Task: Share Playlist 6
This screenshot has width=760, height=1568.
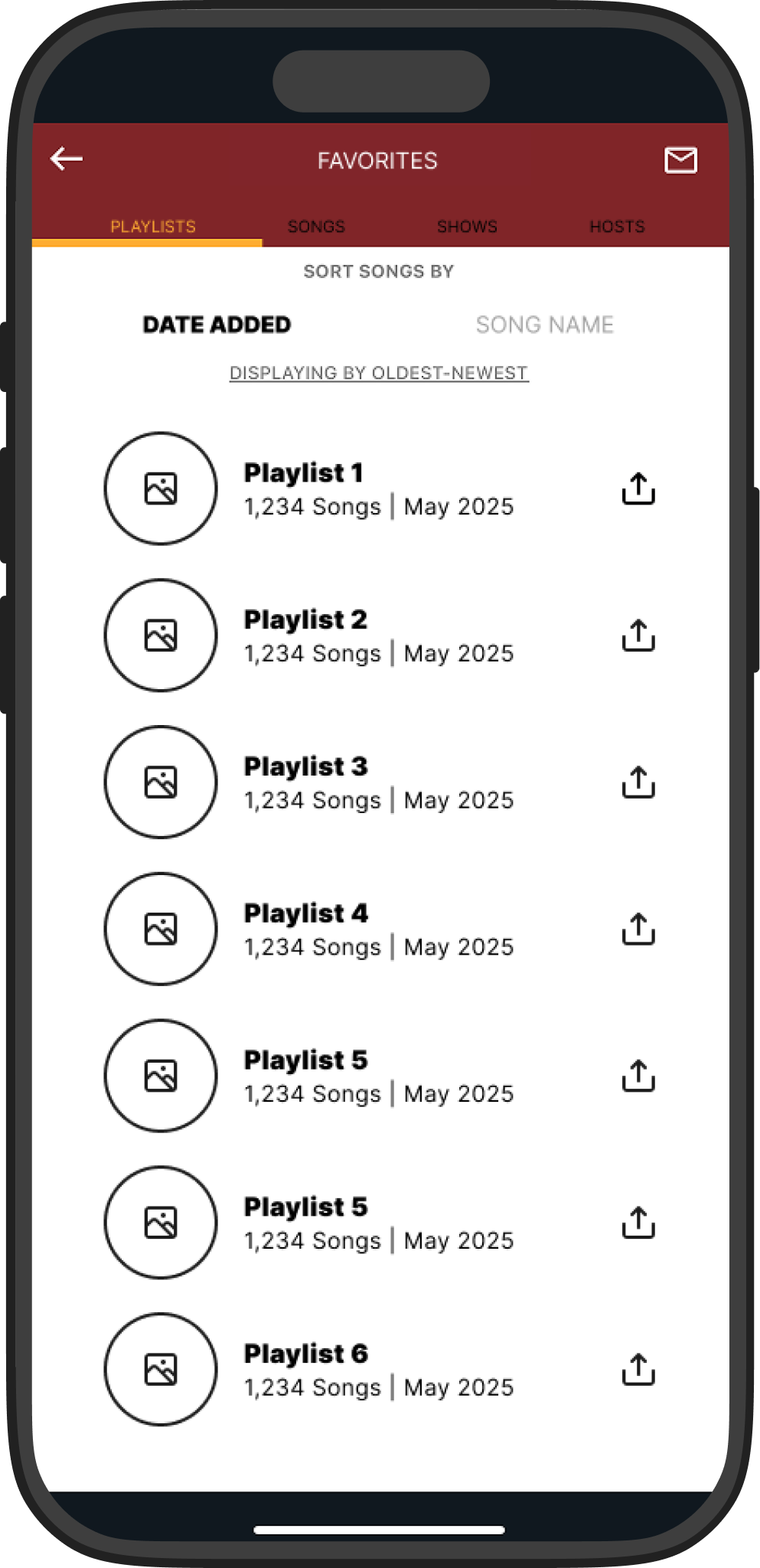Action: pos(638,1370)
